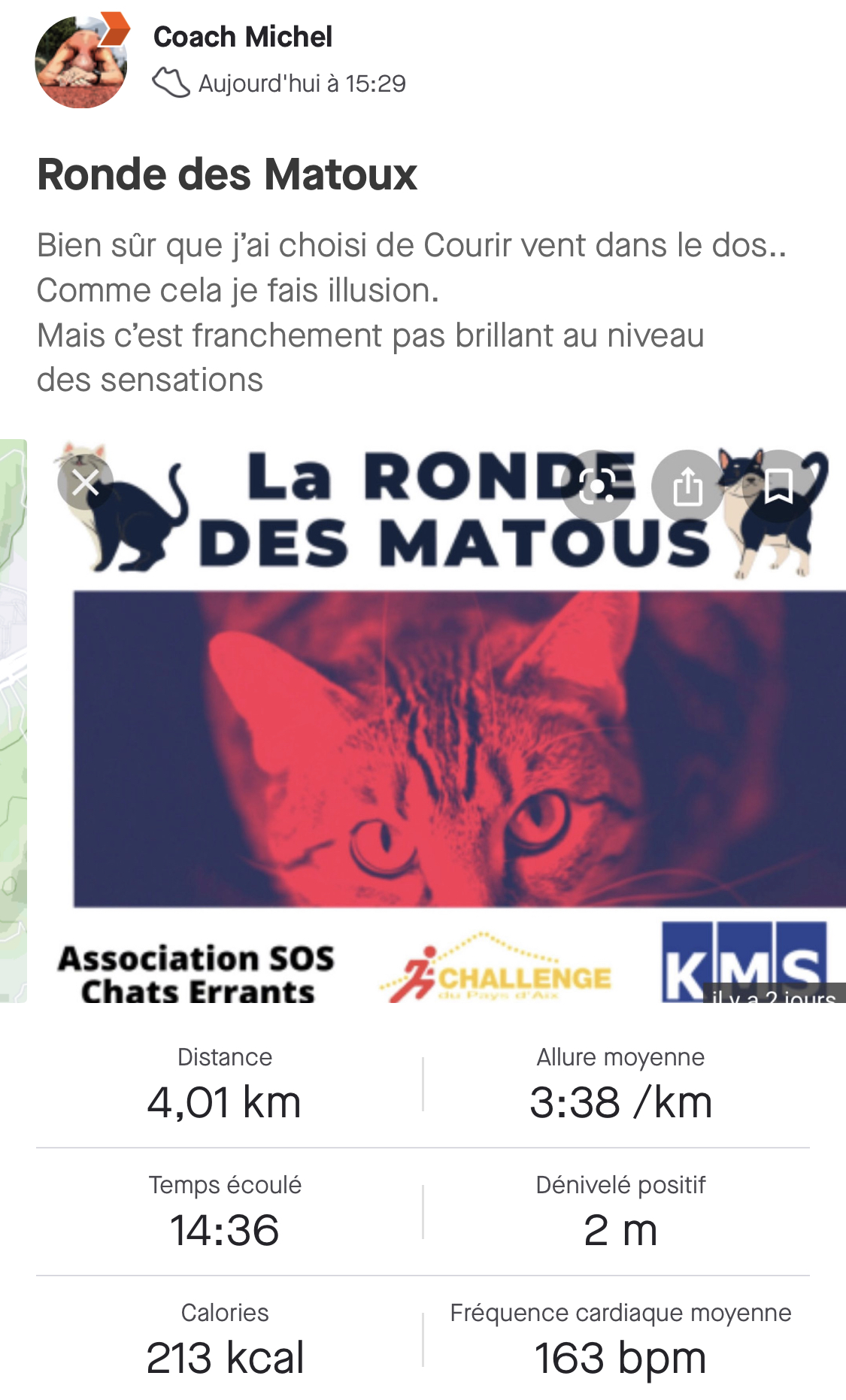Share the Ronde des Matous image
The image size is (846, 1400).
point(687,486)
